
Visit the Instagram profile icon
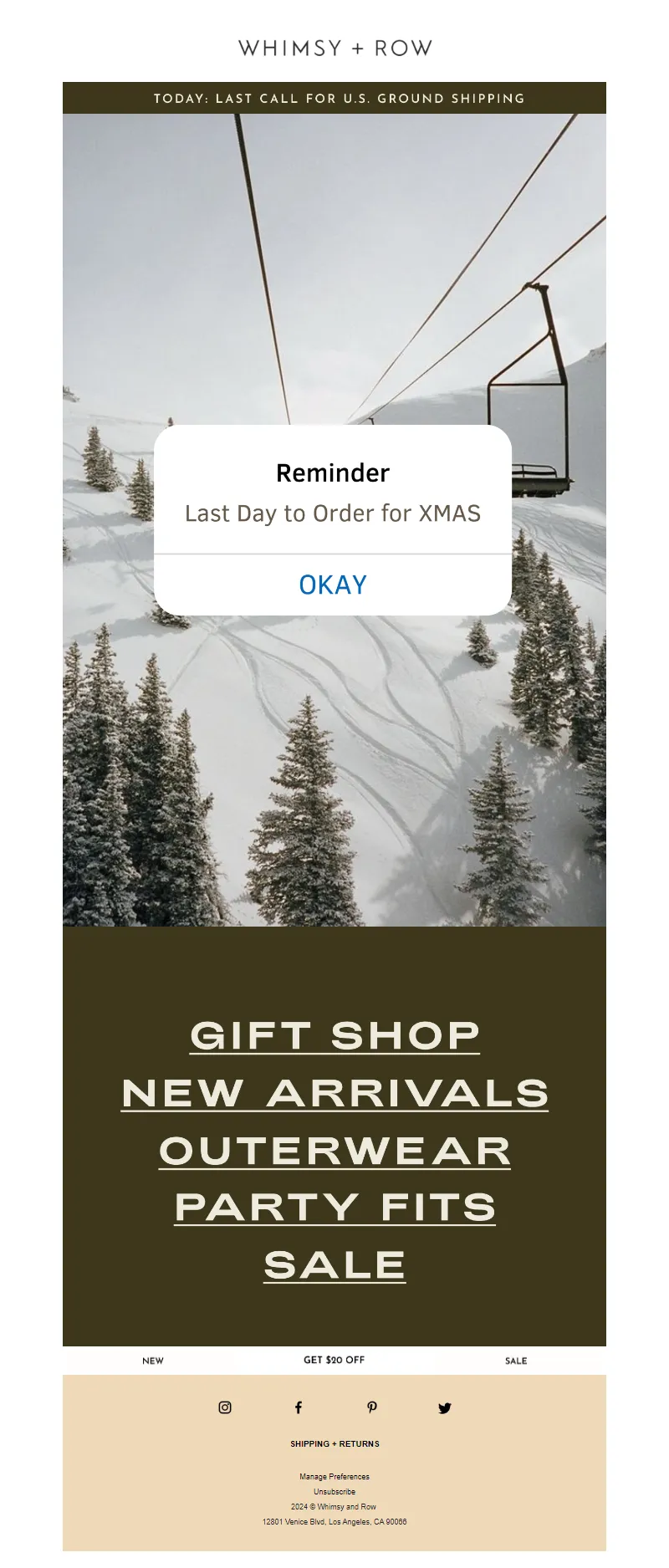pyautogui.click(x=225, y=1407)
